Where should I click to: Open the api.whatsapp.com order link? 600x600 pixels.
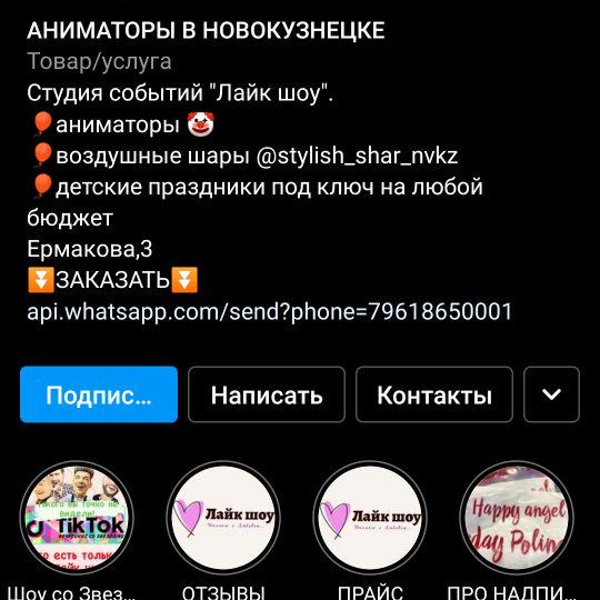point(269,311)
